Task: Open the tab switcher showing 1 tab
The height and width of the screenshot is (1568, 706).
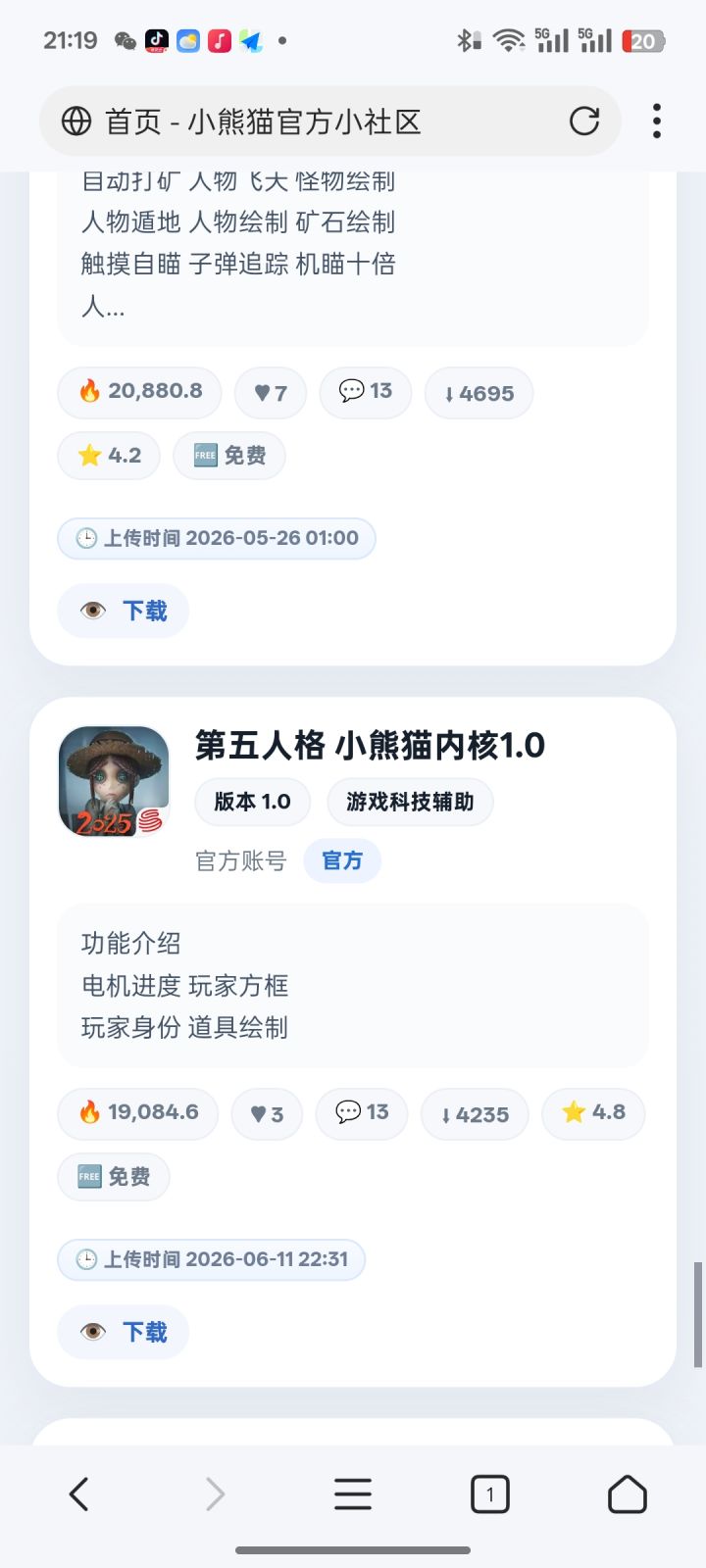Action: (490, 1494)
